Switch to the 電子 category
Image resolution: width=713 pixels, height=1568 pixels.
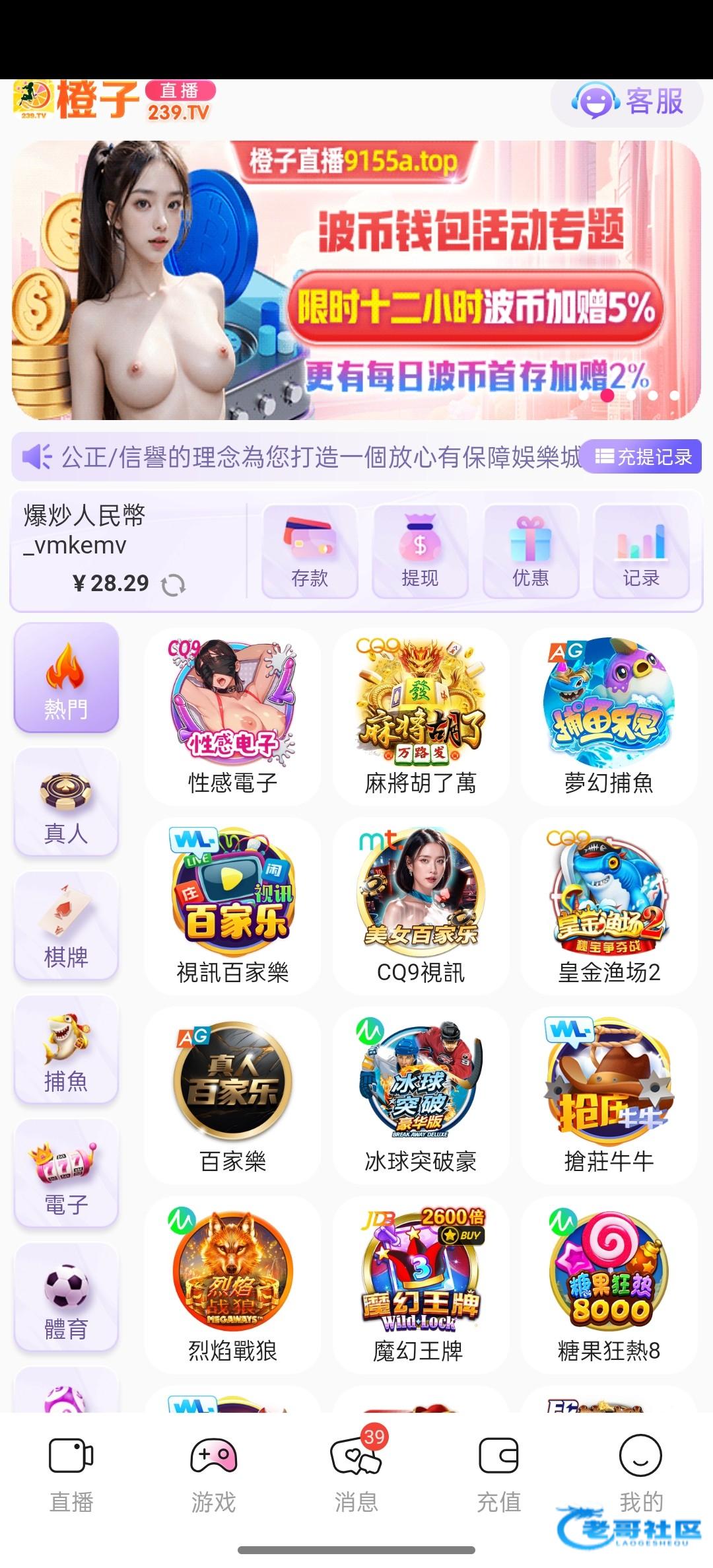point(66,1174)
